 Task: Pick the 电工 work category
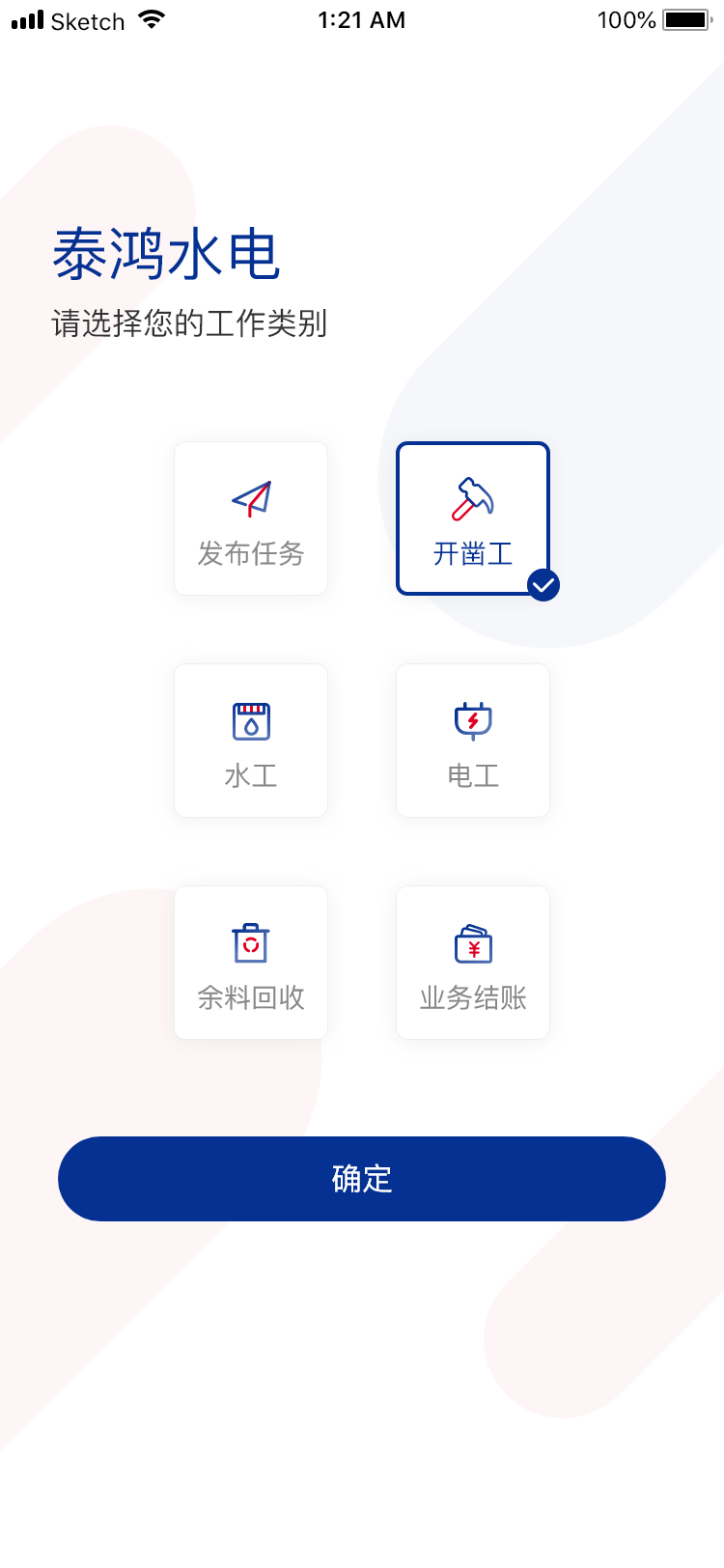[473, 741]
